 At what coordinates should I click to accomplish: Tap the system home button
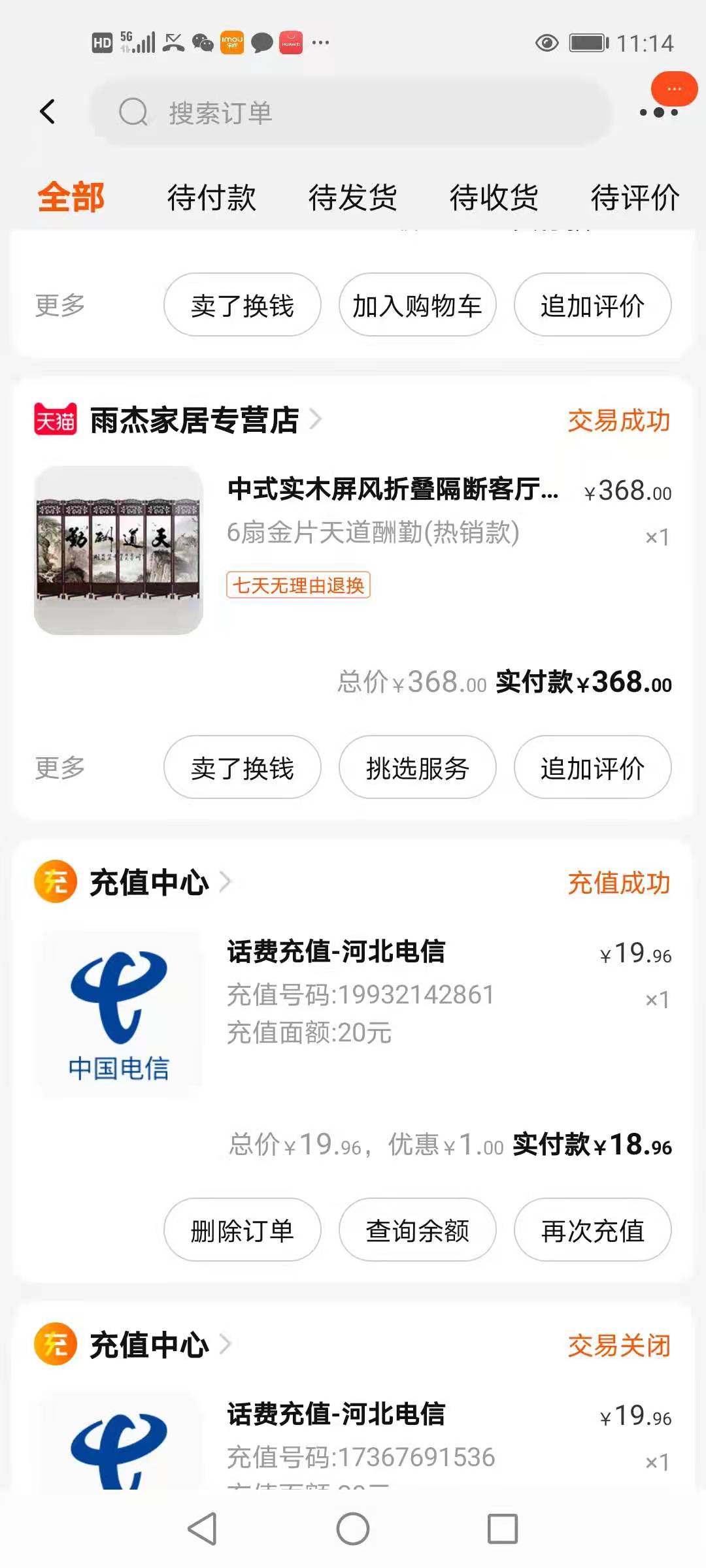(353, 1529)
